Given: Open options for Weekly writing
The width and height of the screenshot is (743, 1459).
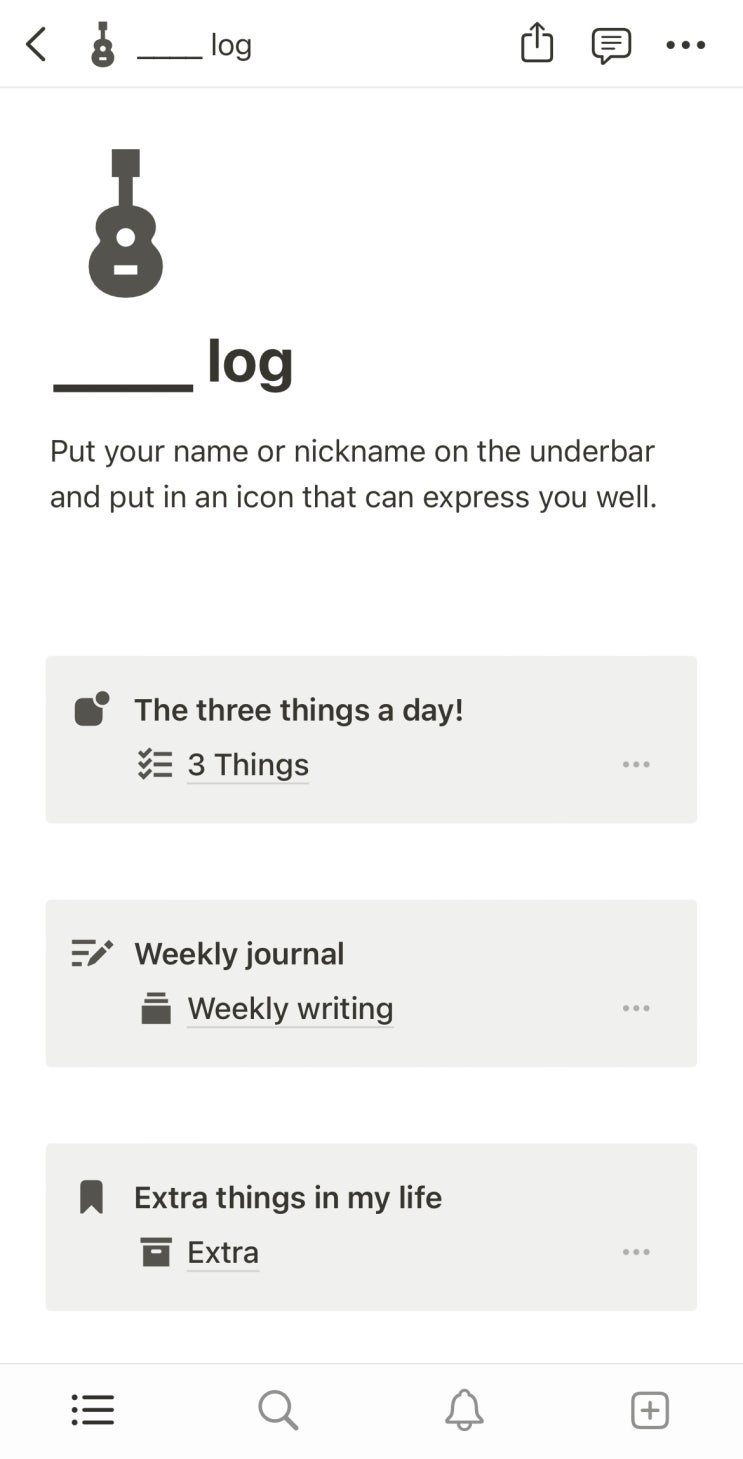Looking at the screenshot, I should [x=636, y=1009].
